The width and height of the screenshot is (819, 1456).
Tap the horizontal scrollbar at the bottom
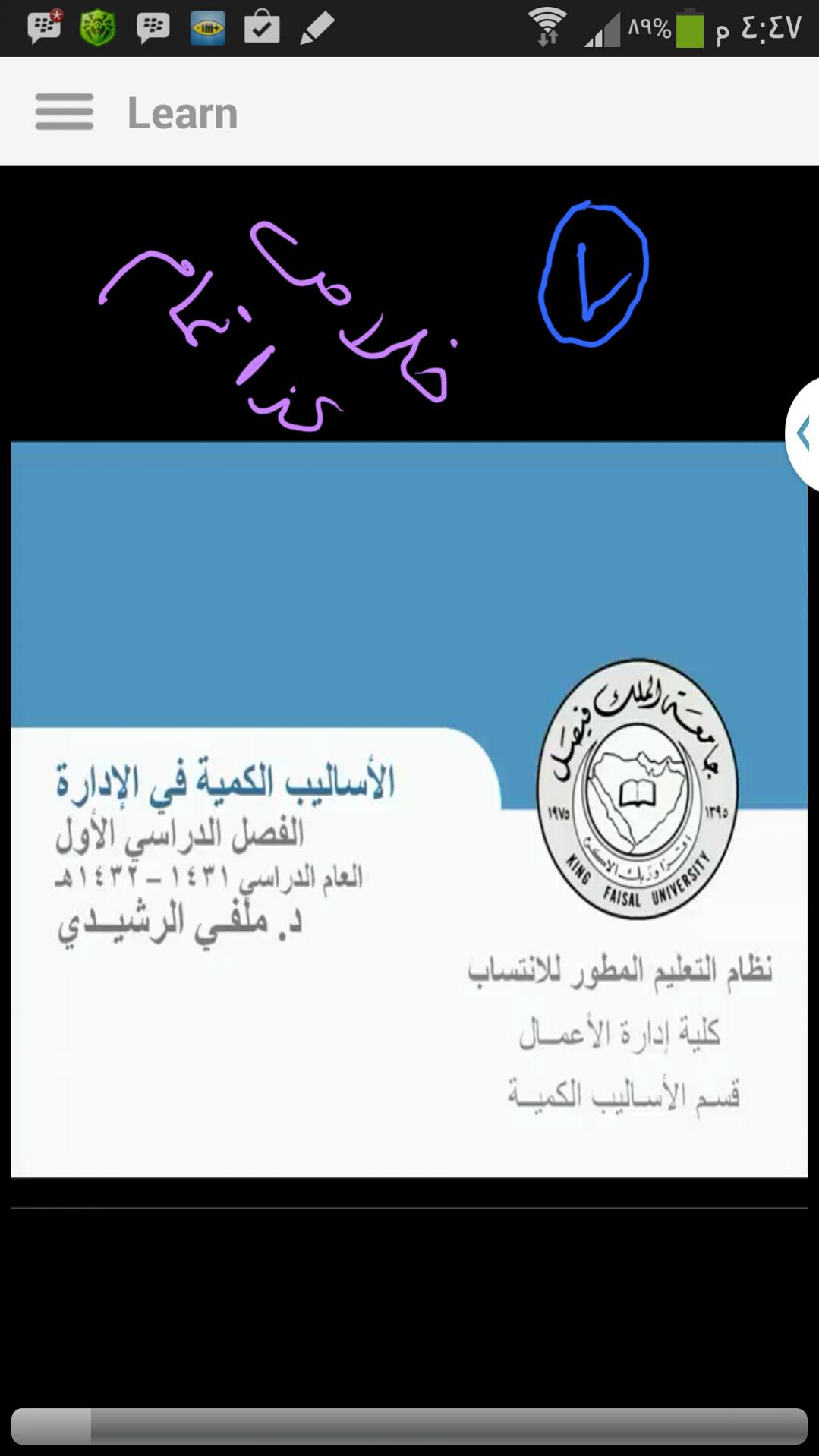point(409,1425)
